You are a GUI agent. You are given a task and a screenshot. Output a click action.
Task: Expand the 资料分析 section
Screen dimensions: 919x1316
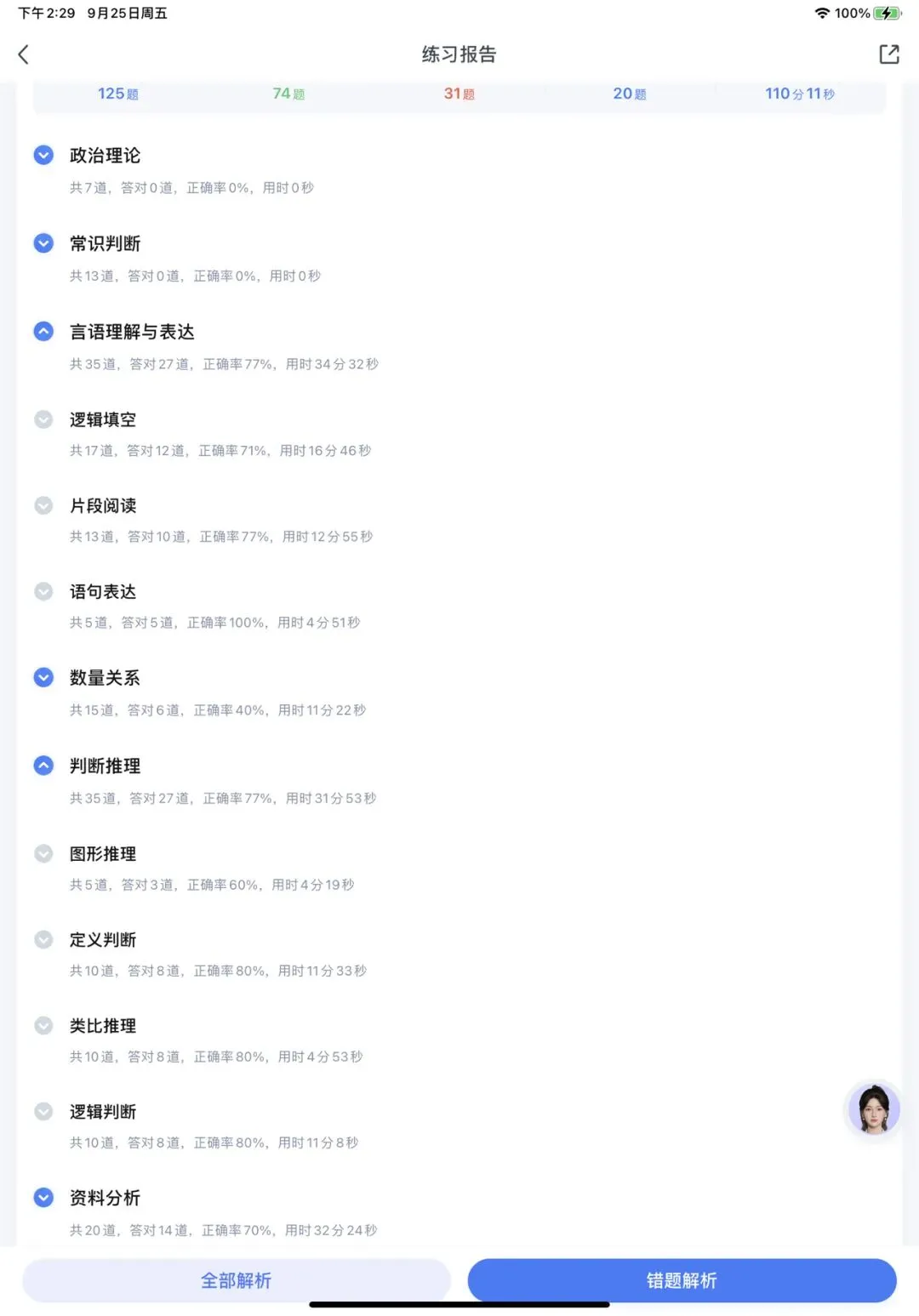(x=43, y=1198)
